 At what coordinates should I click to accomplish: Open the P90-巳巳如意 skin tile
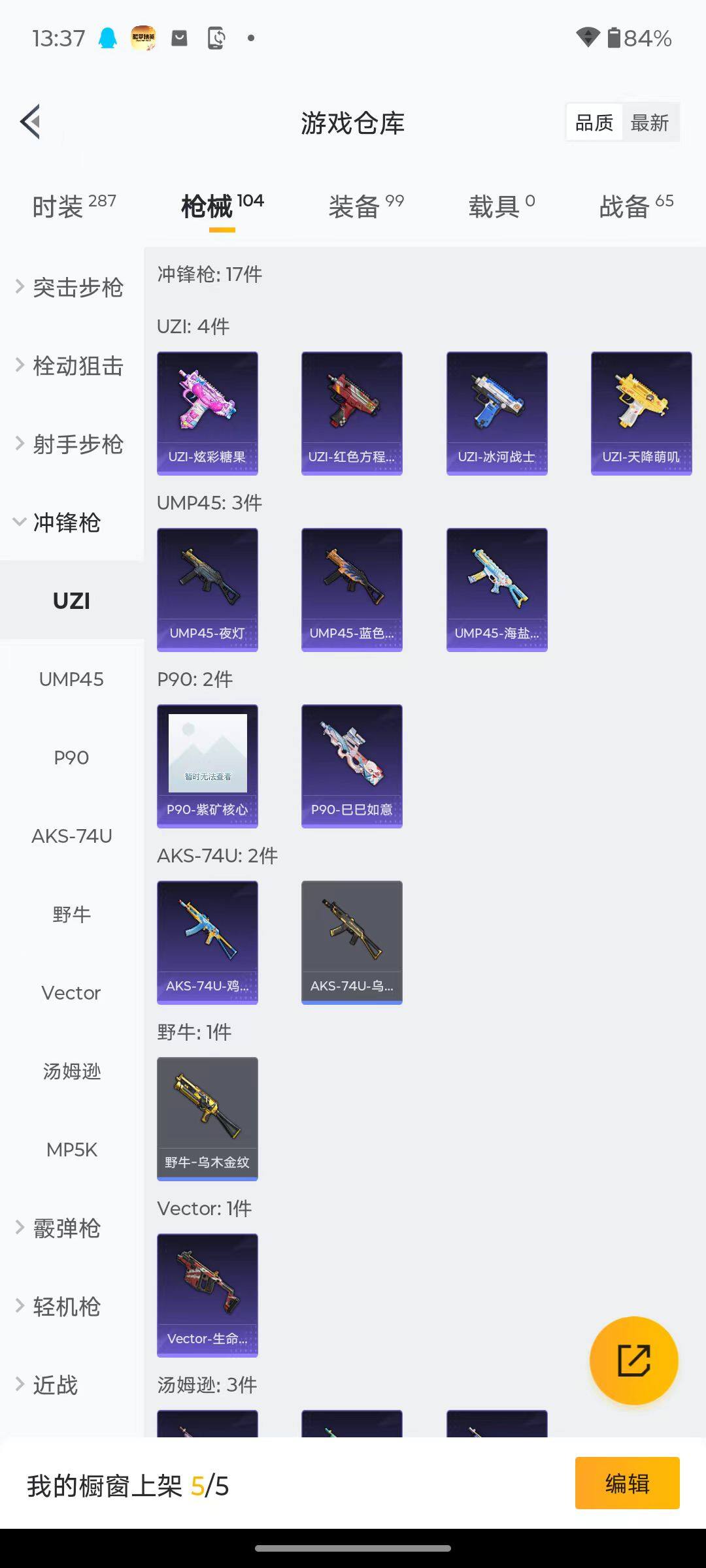352,766
